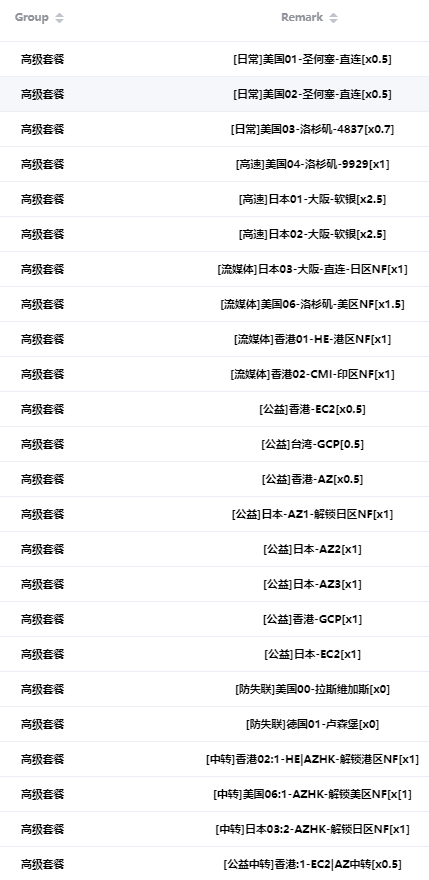
Task: Sort the table by Group column
Action: pos(59,18)
